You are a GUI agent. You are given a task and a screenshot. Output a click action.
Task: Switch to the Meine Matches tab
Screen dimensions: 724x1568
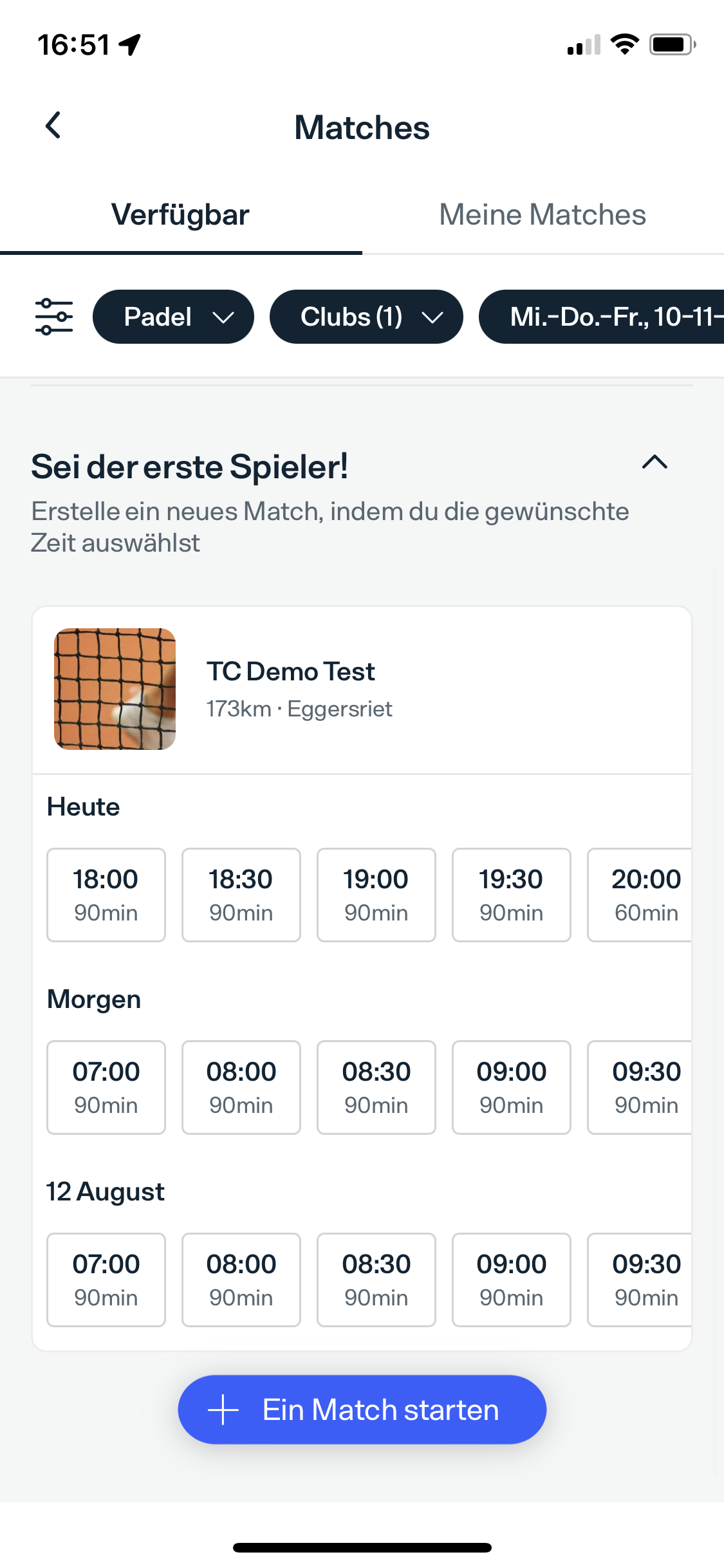coord(543,215)
